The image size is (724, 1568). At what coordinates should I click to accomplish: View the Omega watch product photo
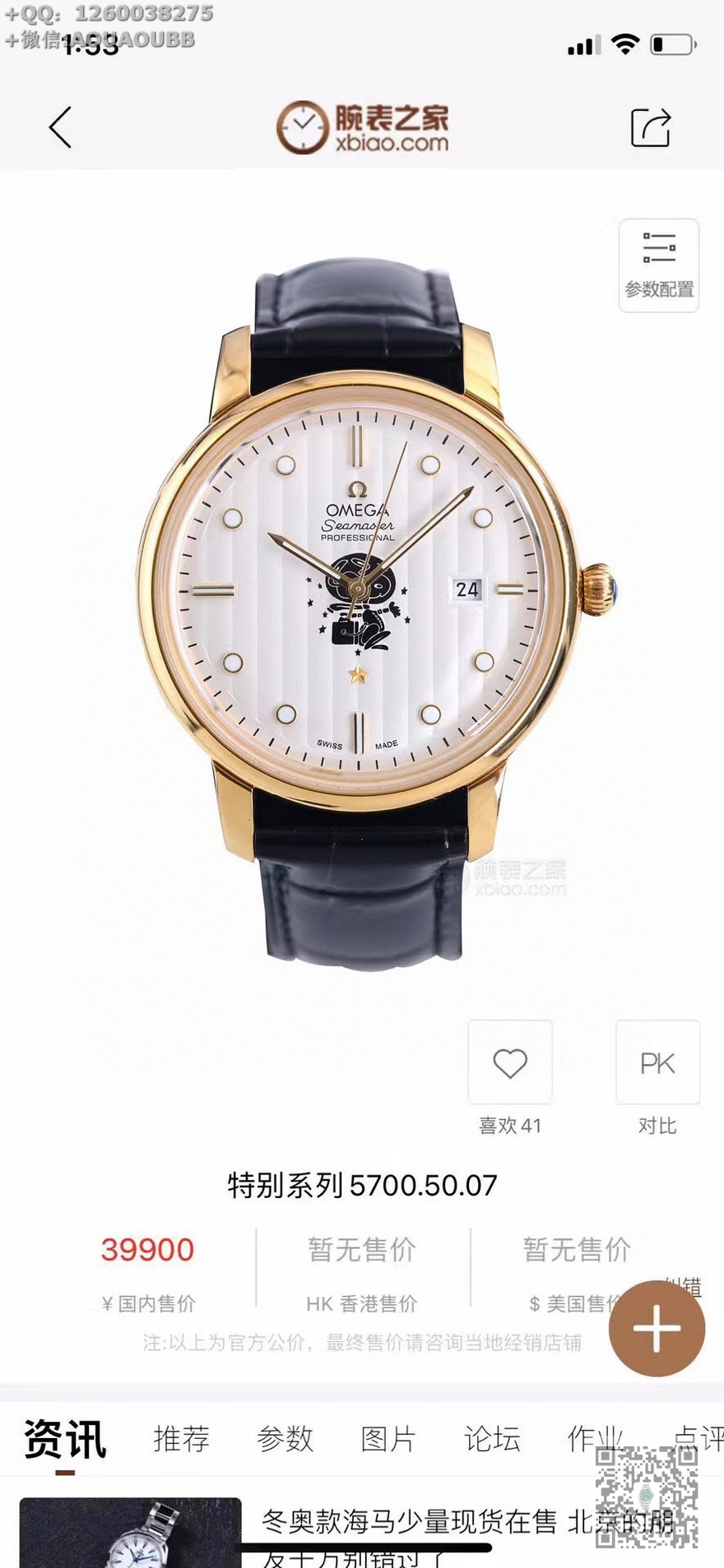[x=362, y=608]
